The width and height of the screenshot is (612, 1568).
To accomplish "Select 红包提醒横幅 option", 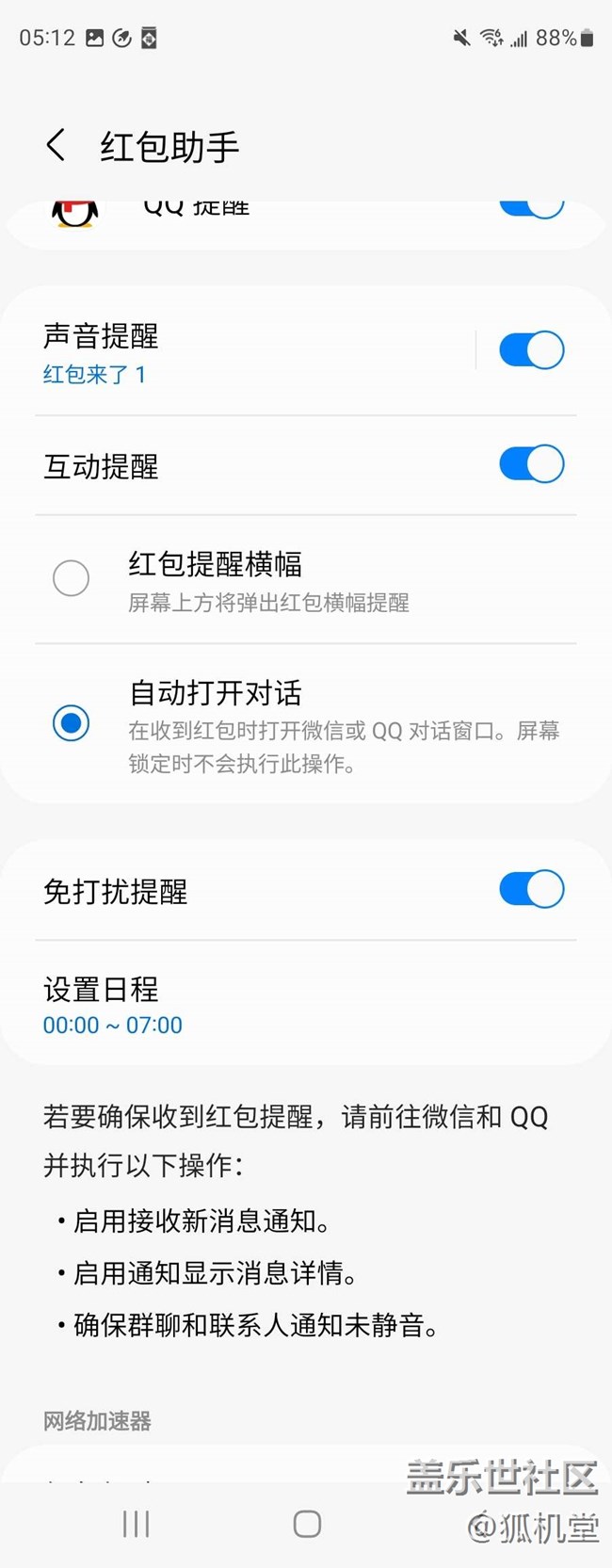I will point(72,578).
